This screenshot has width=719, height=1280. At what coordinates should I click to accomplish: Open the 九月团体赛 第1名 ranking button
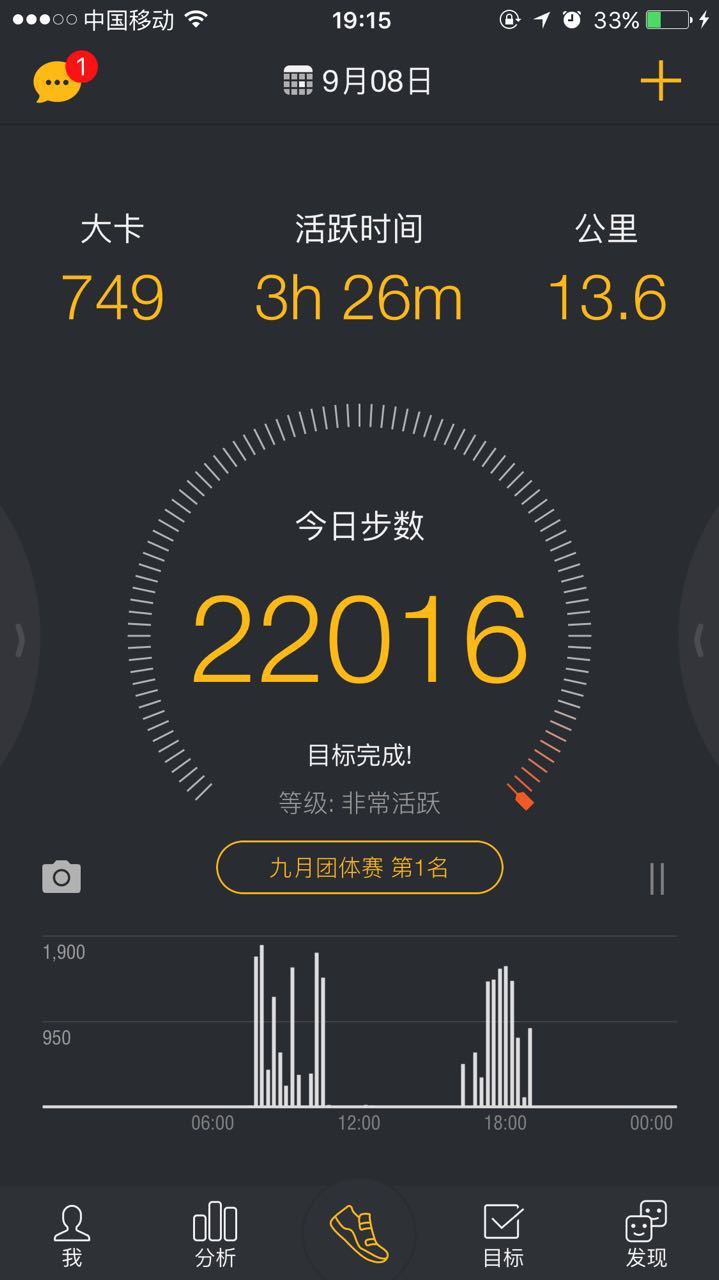click(359, 867)
